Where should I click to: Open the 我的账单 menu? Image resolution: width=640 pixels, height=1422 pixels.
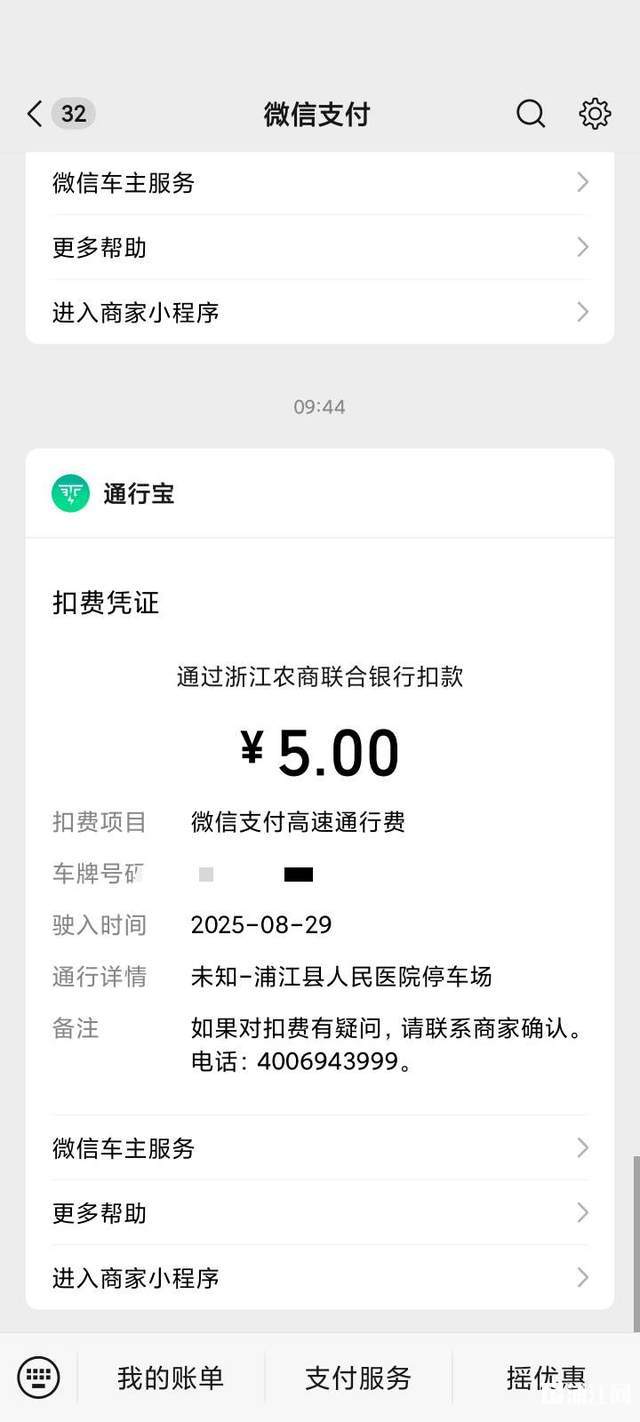coord(170,1378)
